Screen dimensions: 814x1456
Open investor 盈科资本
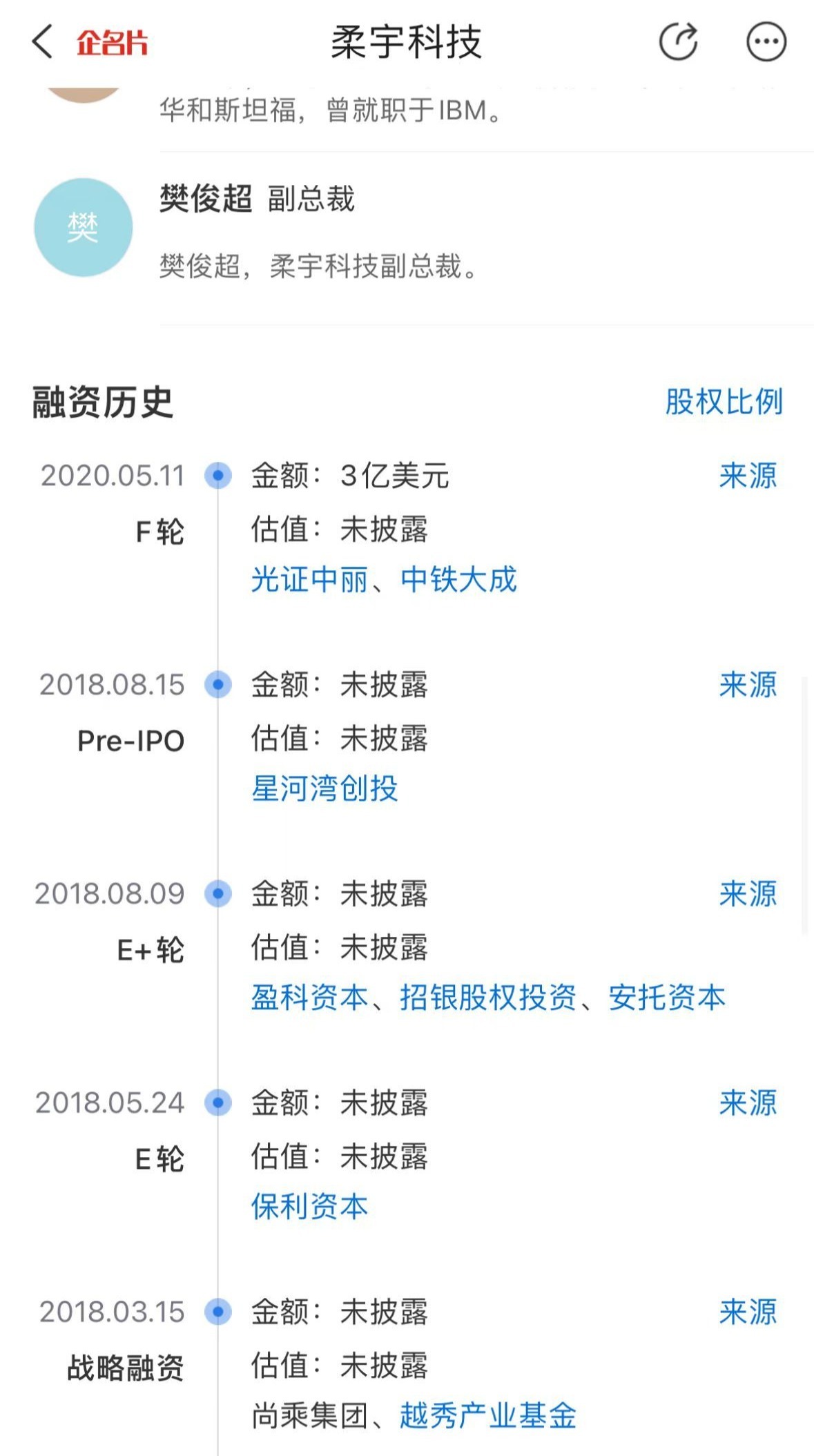pyautogui.click(x=309, y=998)
